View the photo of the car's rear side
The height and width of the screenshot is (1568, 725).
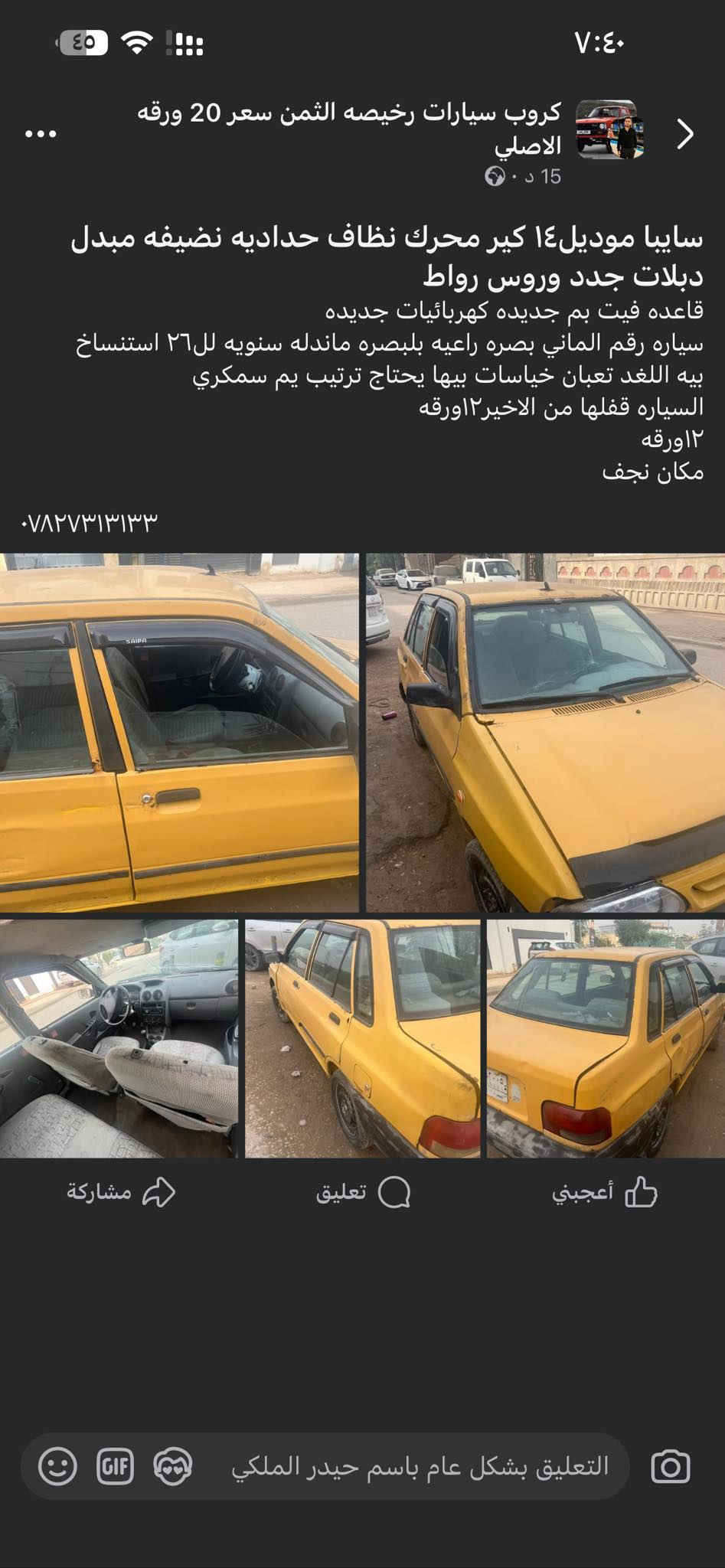362,1038
